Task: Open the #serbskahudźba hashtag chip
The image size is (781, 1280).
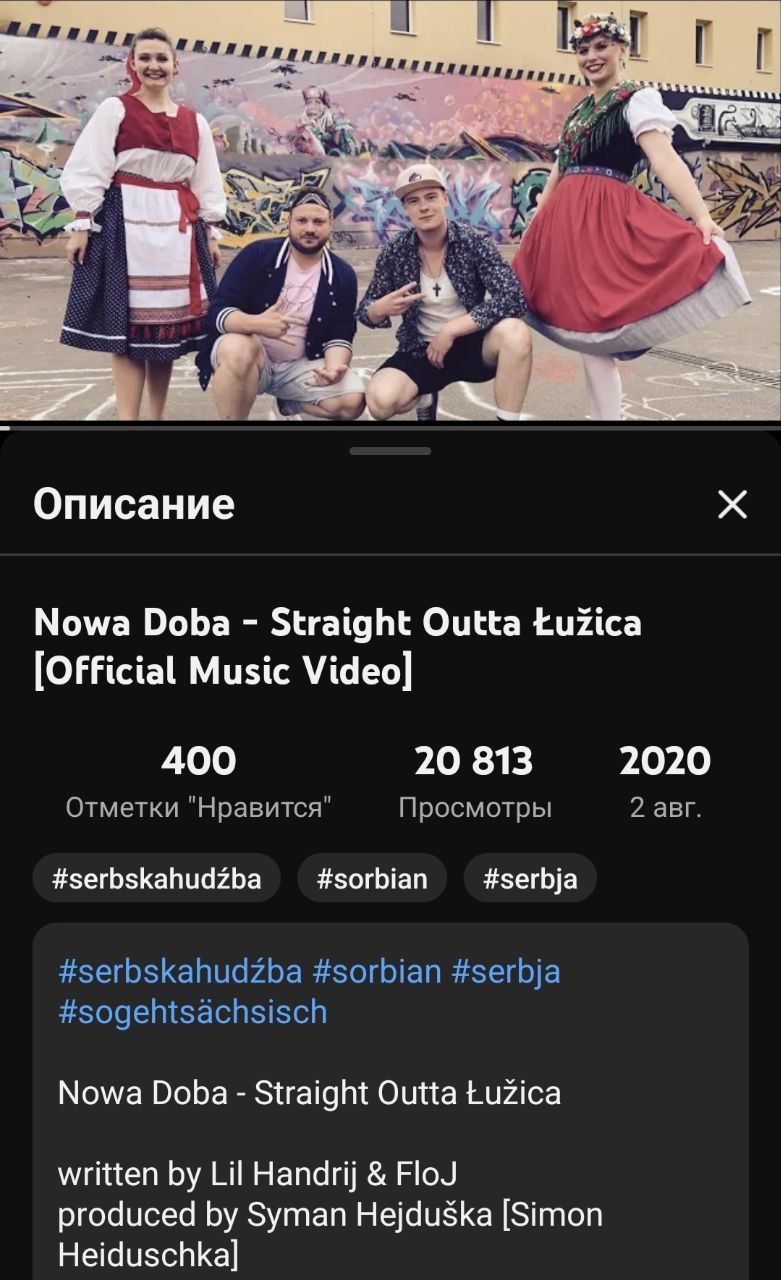Action: pos(157,879)
